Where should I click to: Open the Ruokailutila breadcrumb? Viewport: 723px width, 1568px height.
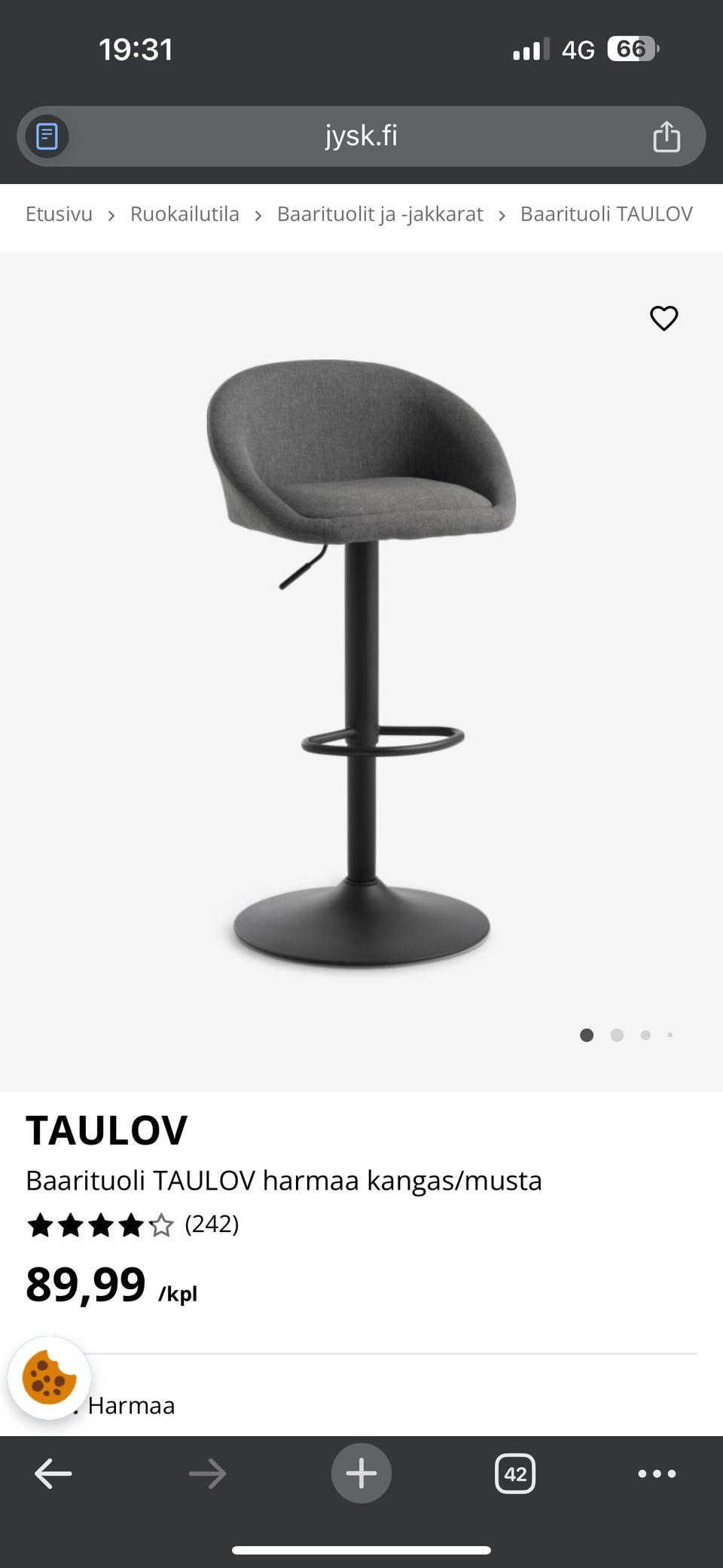tap(185, 214)
